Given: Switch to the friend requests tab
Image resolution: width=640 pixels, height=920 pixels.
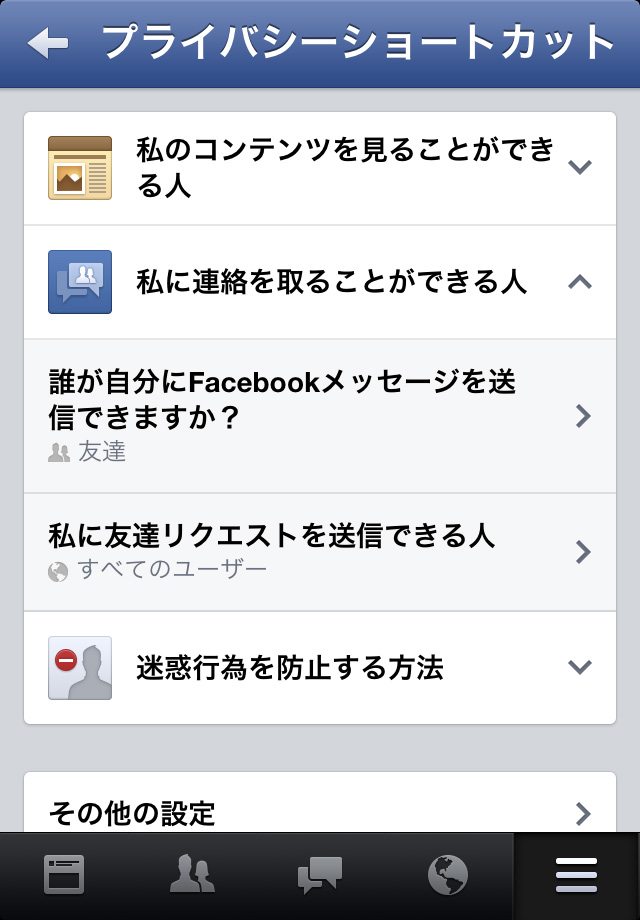Looking at the screenshot, I should point(191,876).
